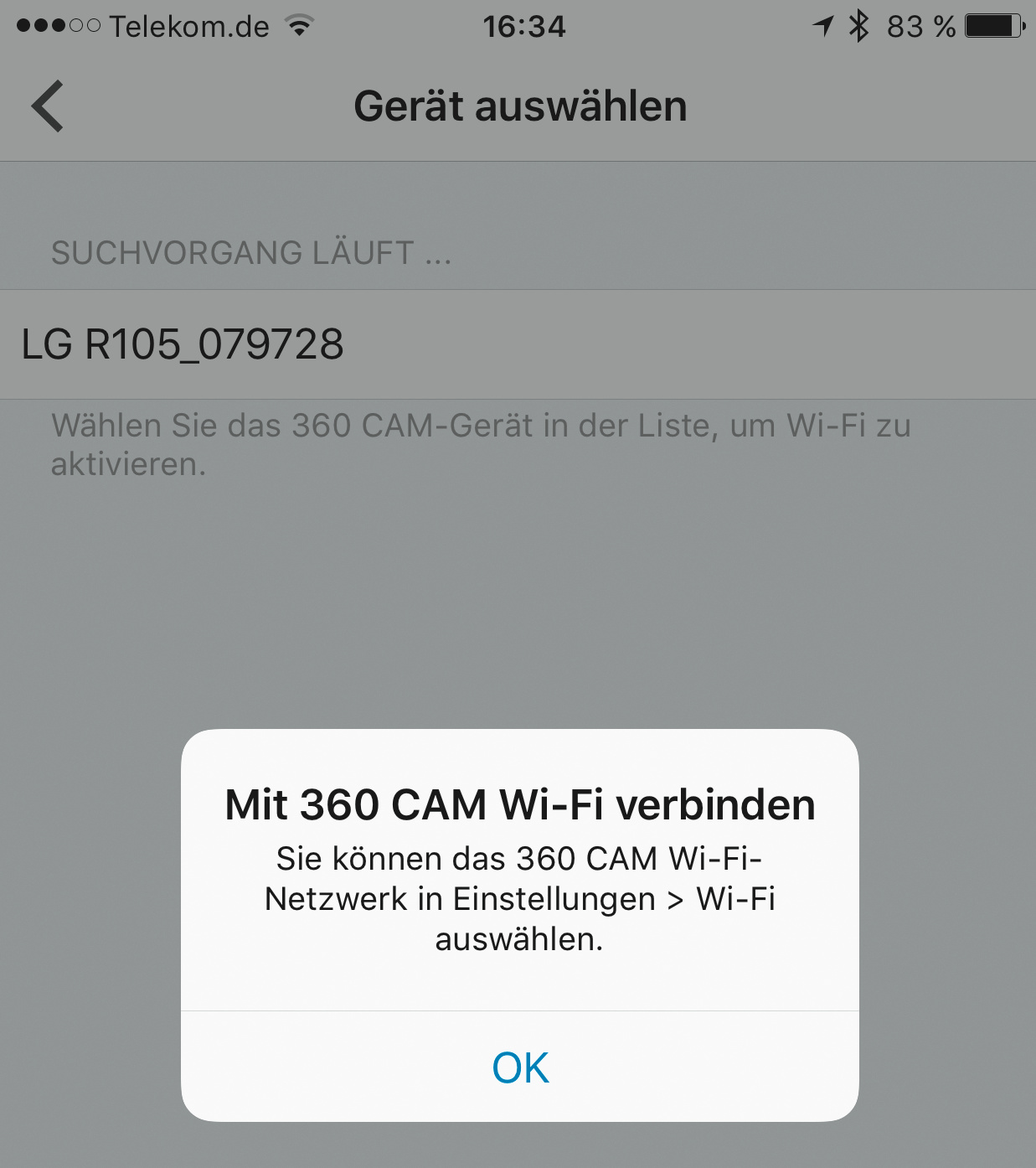The height and width of the screenshot is (1168, 1036).
Task: Confirm the Wi-Fi dialog with OK
Action: [x=520, y=1067]
